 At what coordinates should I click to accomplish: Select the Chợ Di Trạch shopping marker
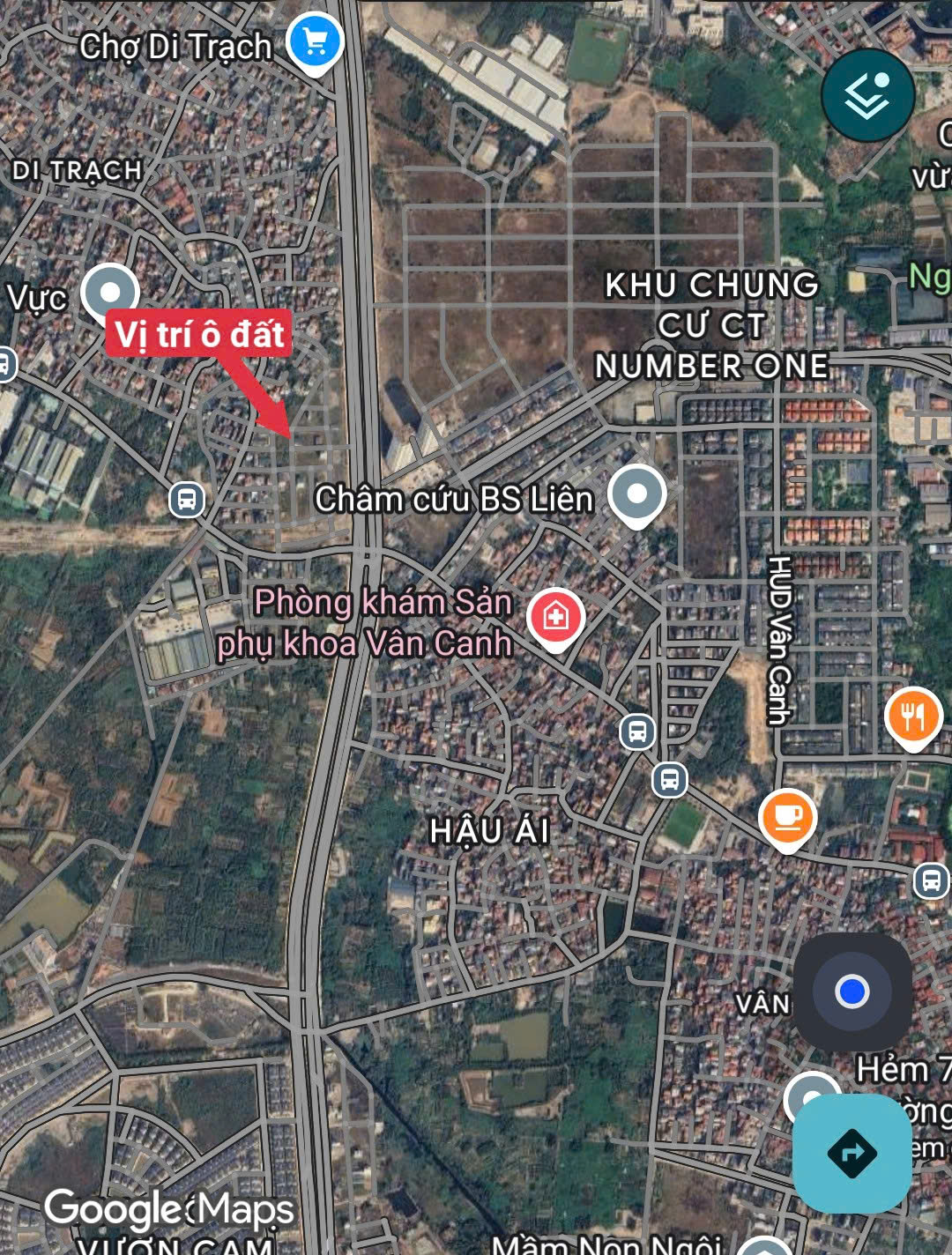[x=315, y=41]
